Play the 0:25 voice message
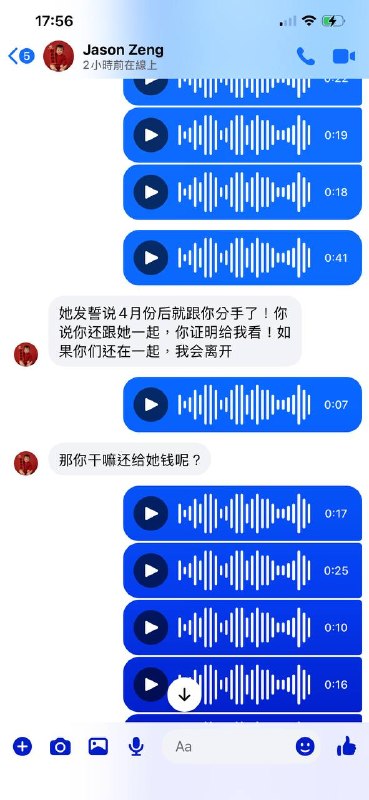Viewport: 369px width, 800px height. click(151, 570)
